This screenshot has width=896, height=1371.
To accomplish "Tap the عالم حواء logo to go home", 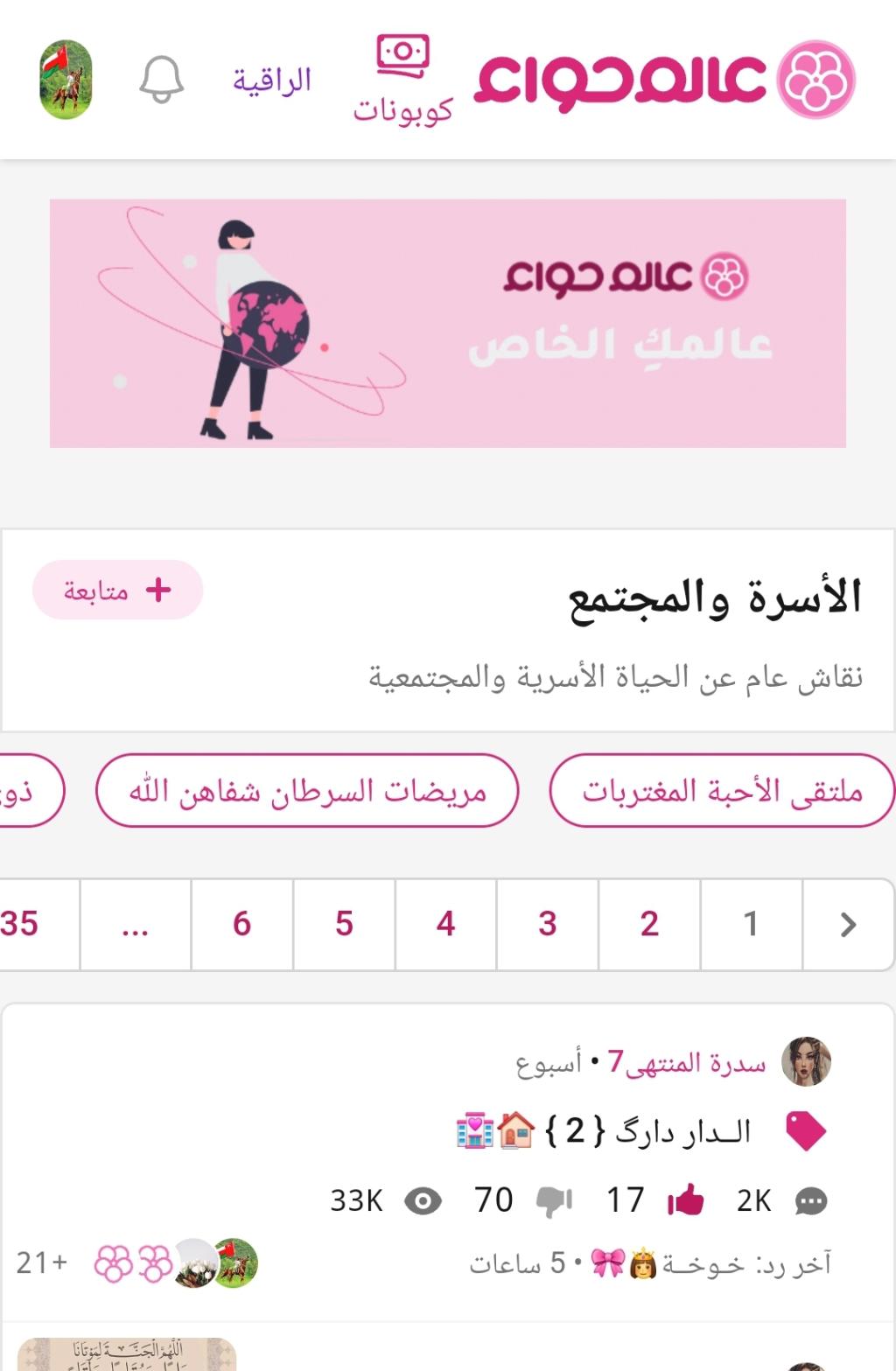I will point(665,79).
